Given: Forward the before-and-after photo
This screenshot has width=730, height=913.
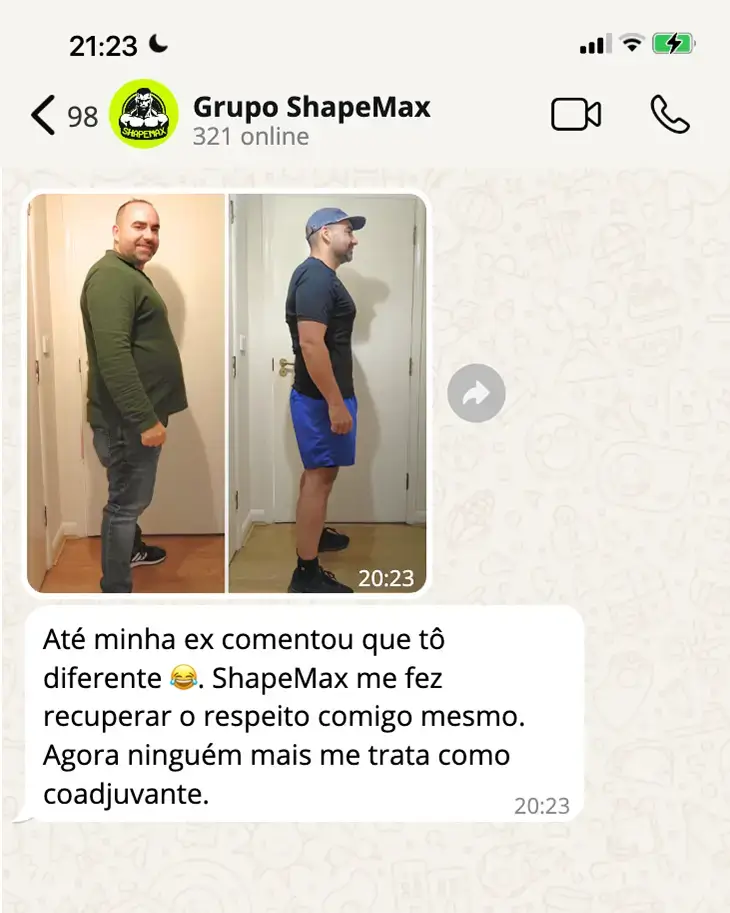Looking at the screenshot, I should coord(476,393).
